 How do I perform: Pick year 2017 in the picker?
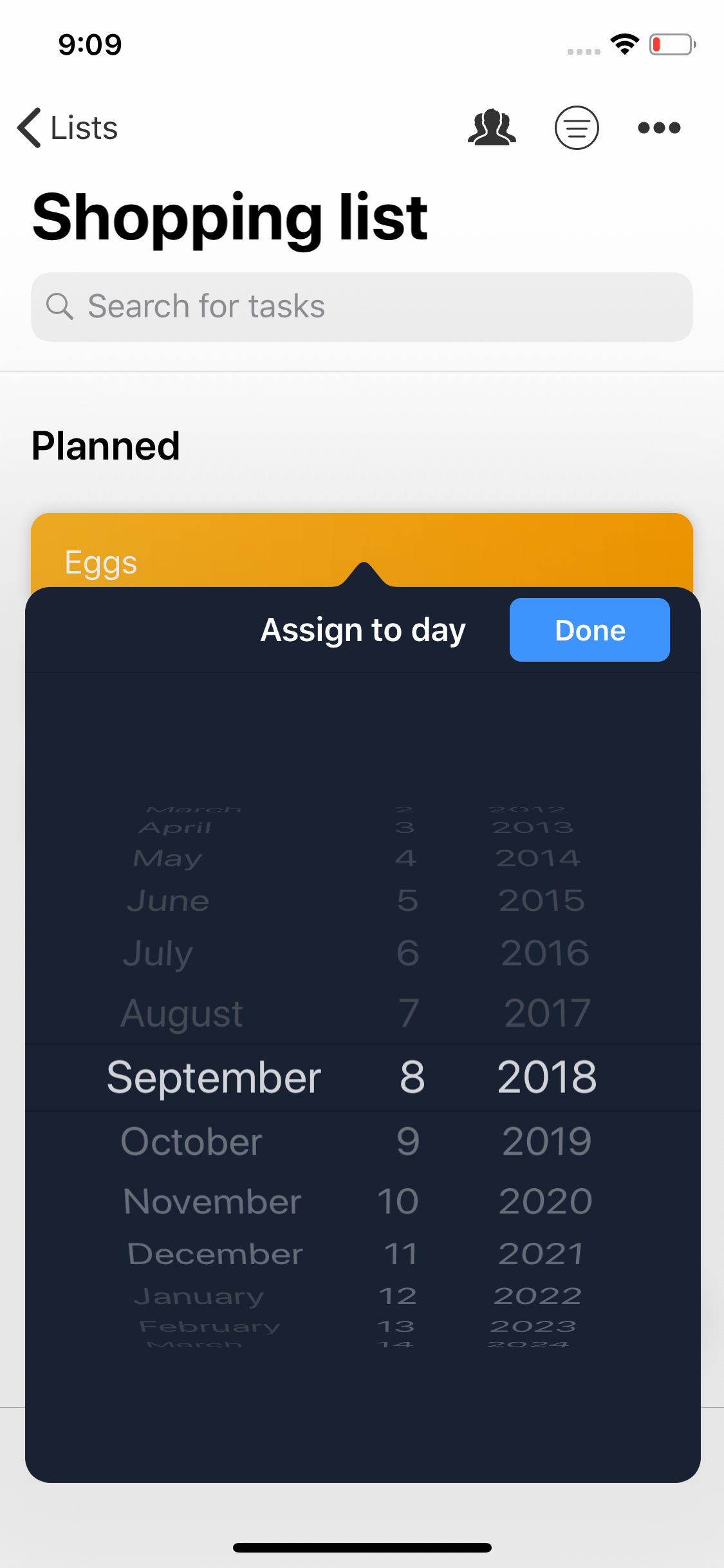click(547, 1014)
